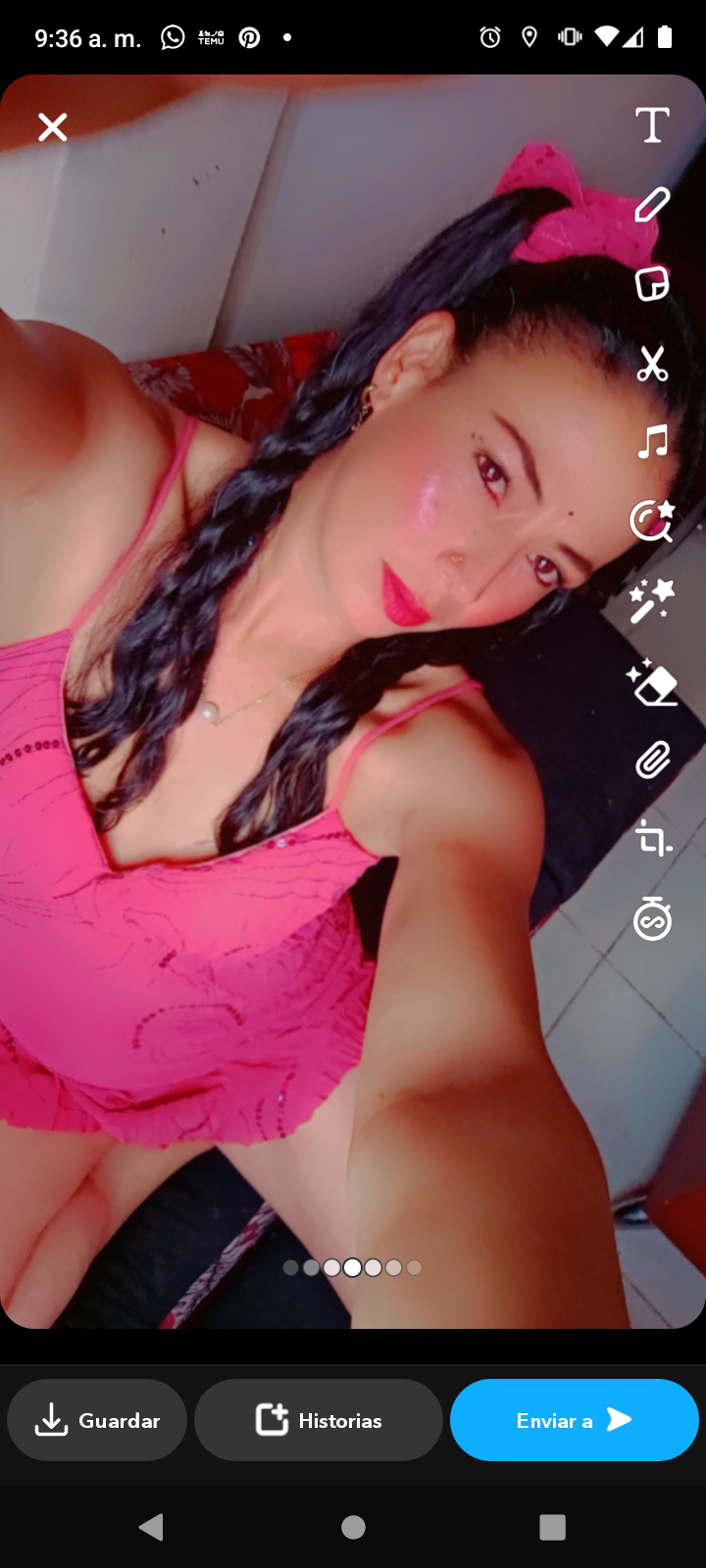The height and width of the screenshot is (1568, 706).
Task: Open the pencil drawing tool
Action: [x=652, y=205]
